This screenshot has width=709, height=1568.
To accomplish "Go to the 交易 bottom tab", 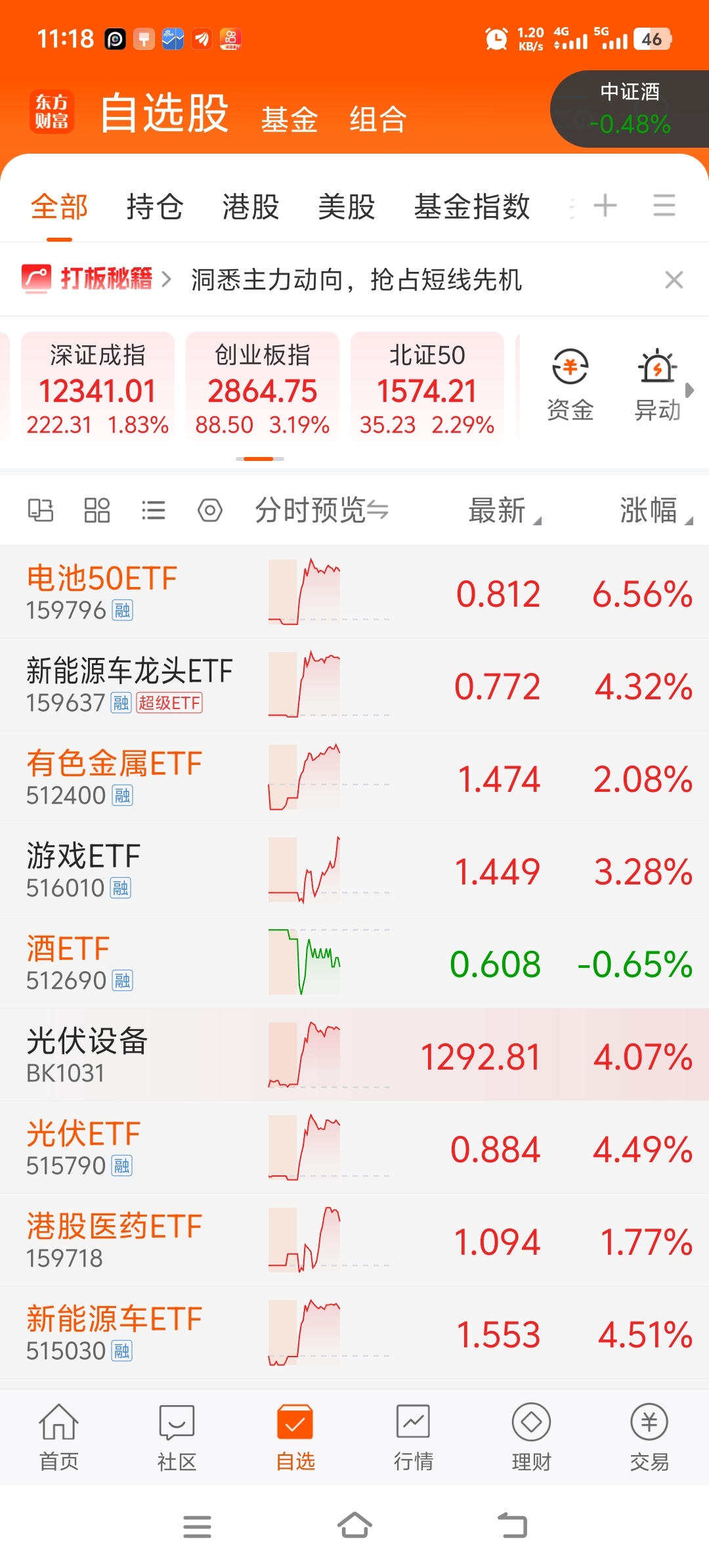I will (649, 1438).
